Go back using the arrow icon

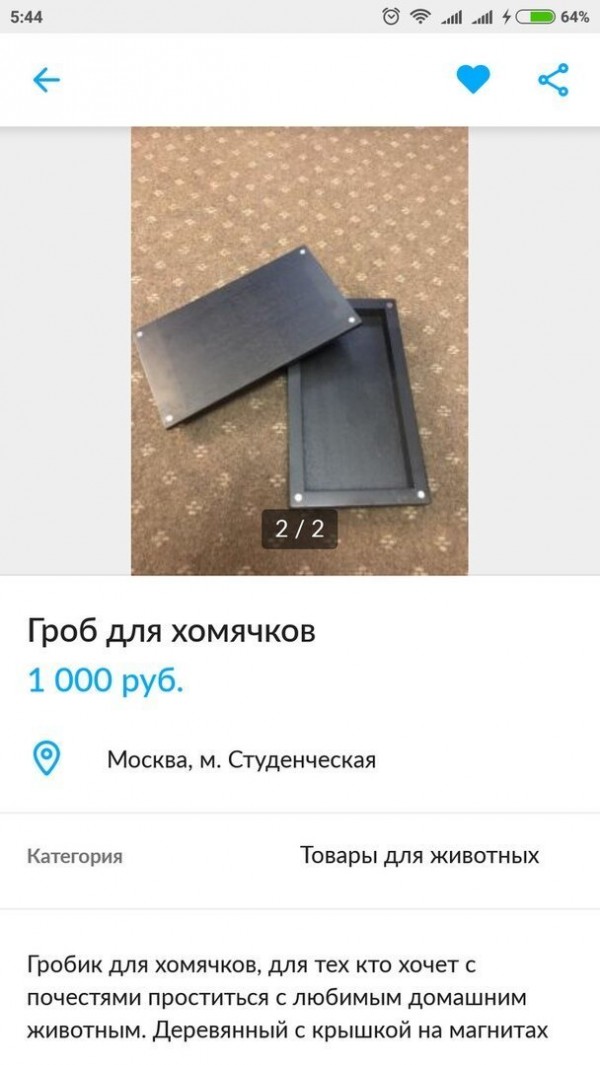(46, 80)
